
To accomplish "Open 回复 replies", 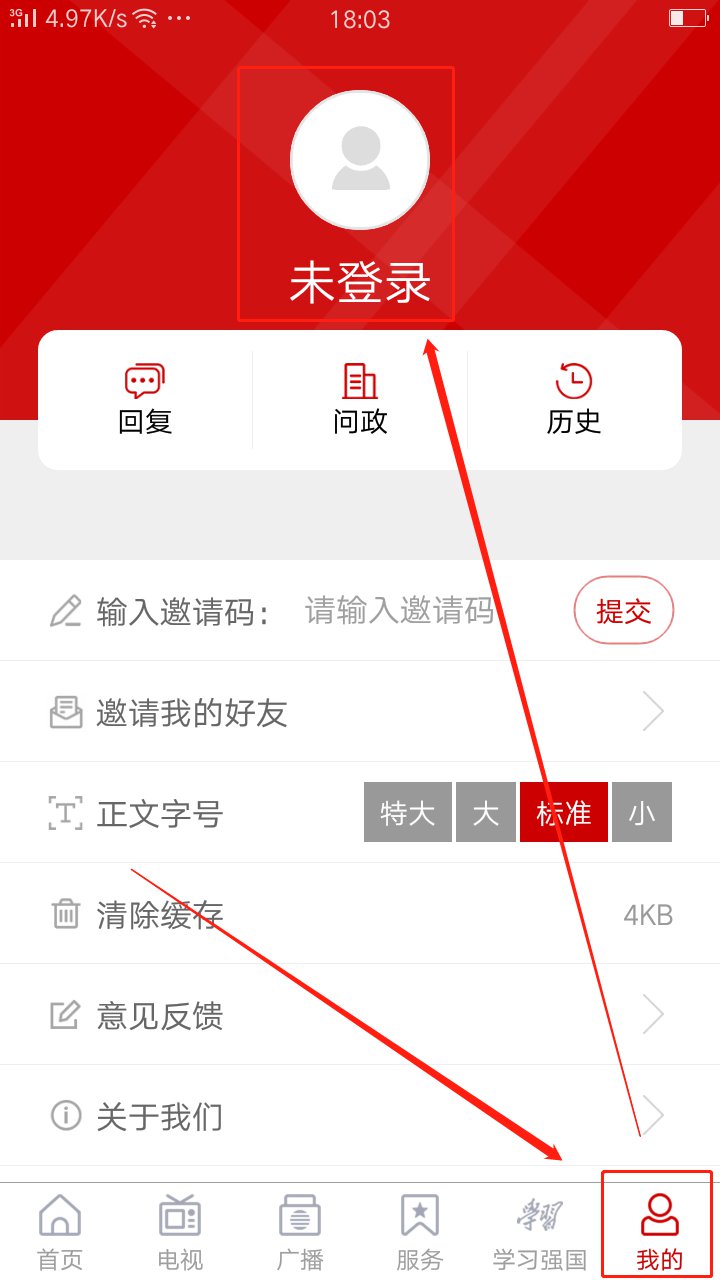I will point(145,400).
